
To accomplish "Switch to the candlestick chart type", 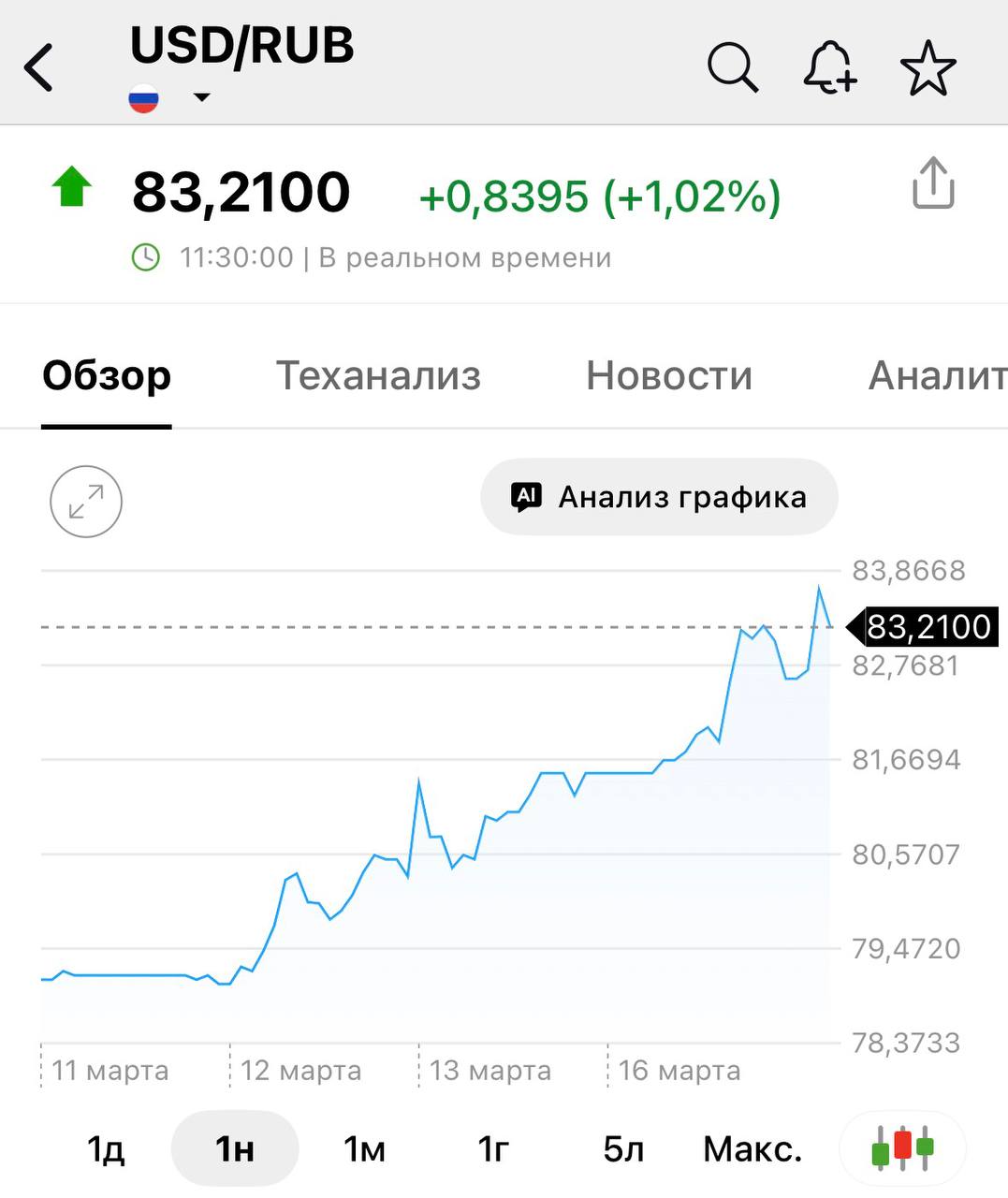I will pyautogui.click(x=903, y=1148).
